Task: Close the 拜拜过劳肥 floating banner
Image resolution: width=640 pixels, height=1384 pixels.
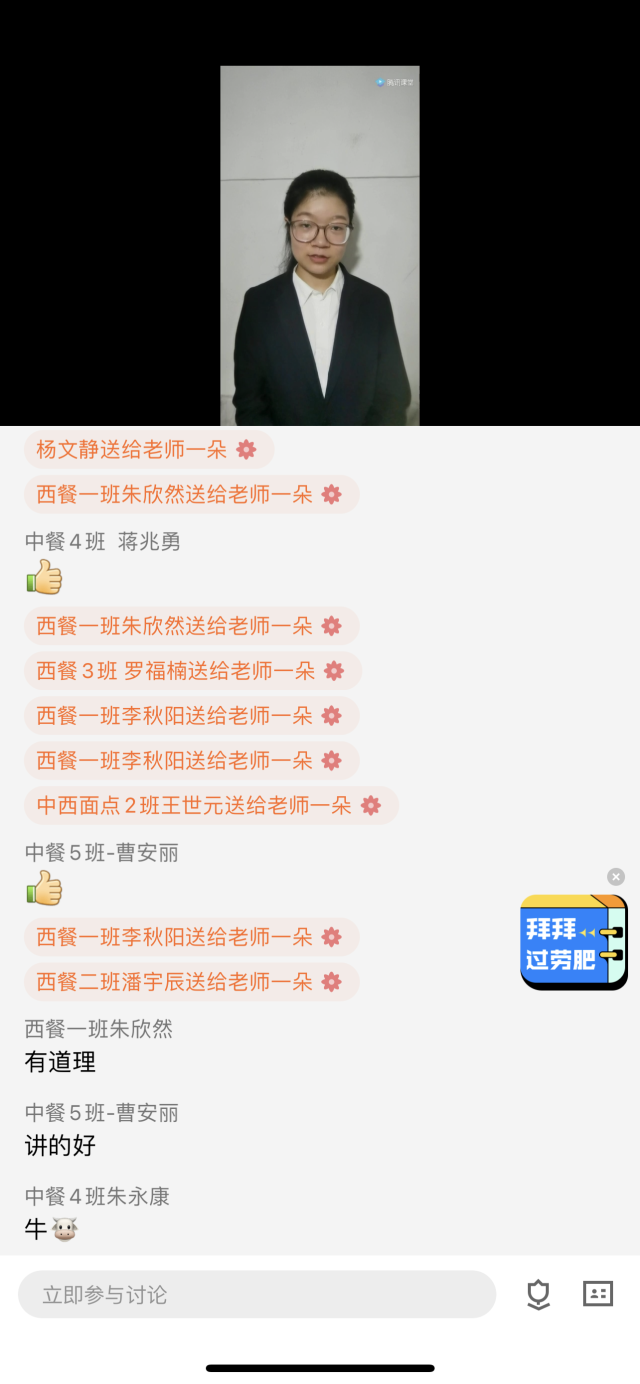Action: coord(616,877)
